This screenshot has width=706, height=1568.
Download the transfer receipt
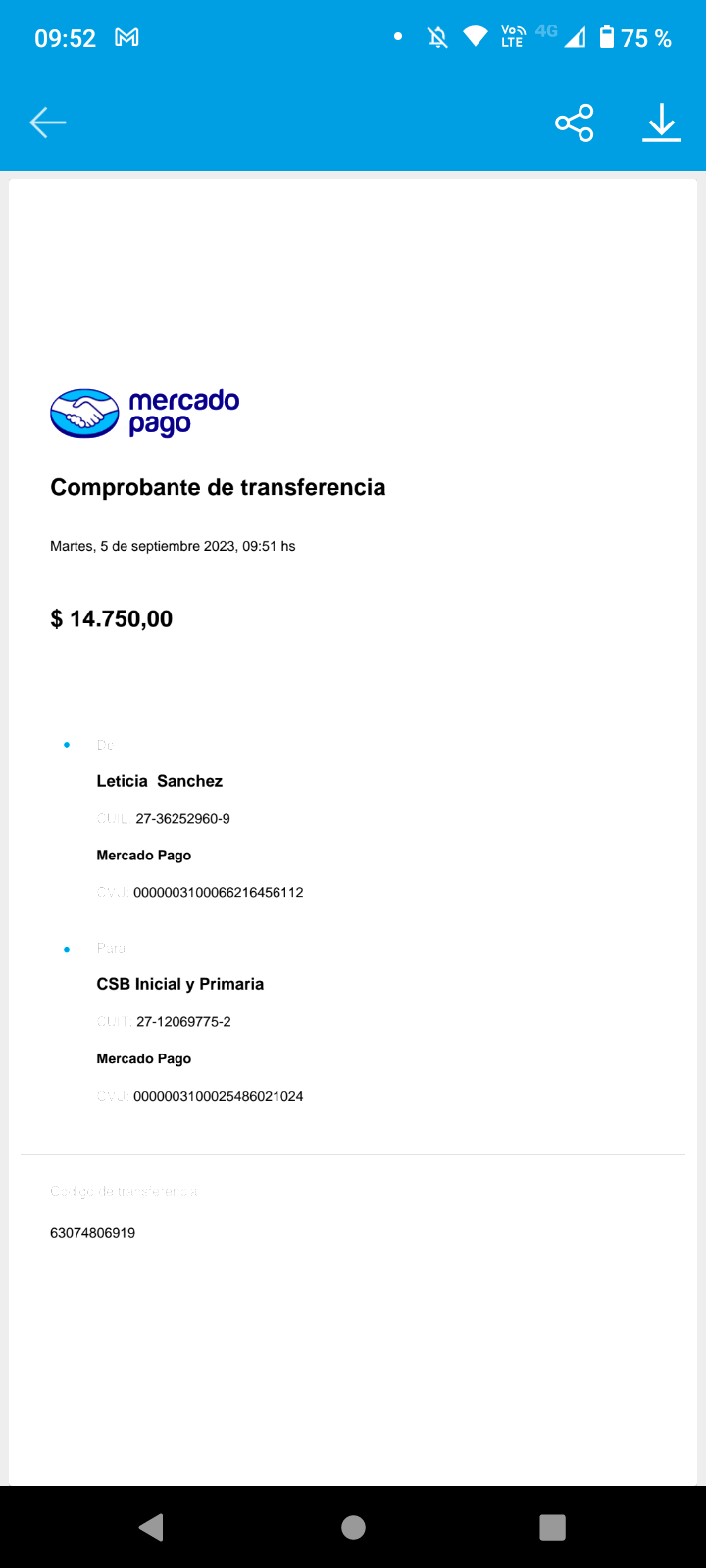point(662,122)
